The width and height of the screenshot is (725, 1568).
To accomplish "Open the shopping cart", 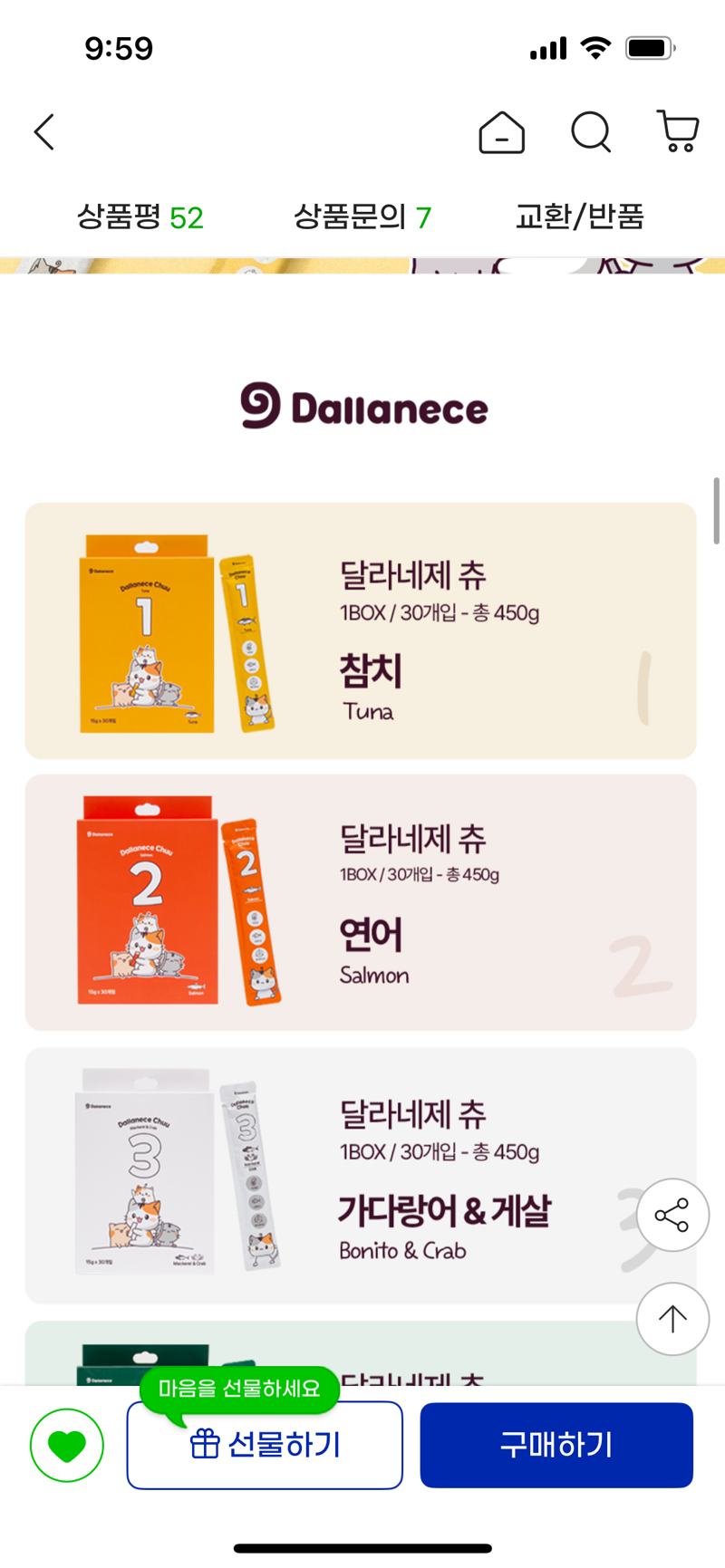I will [677, 132].
